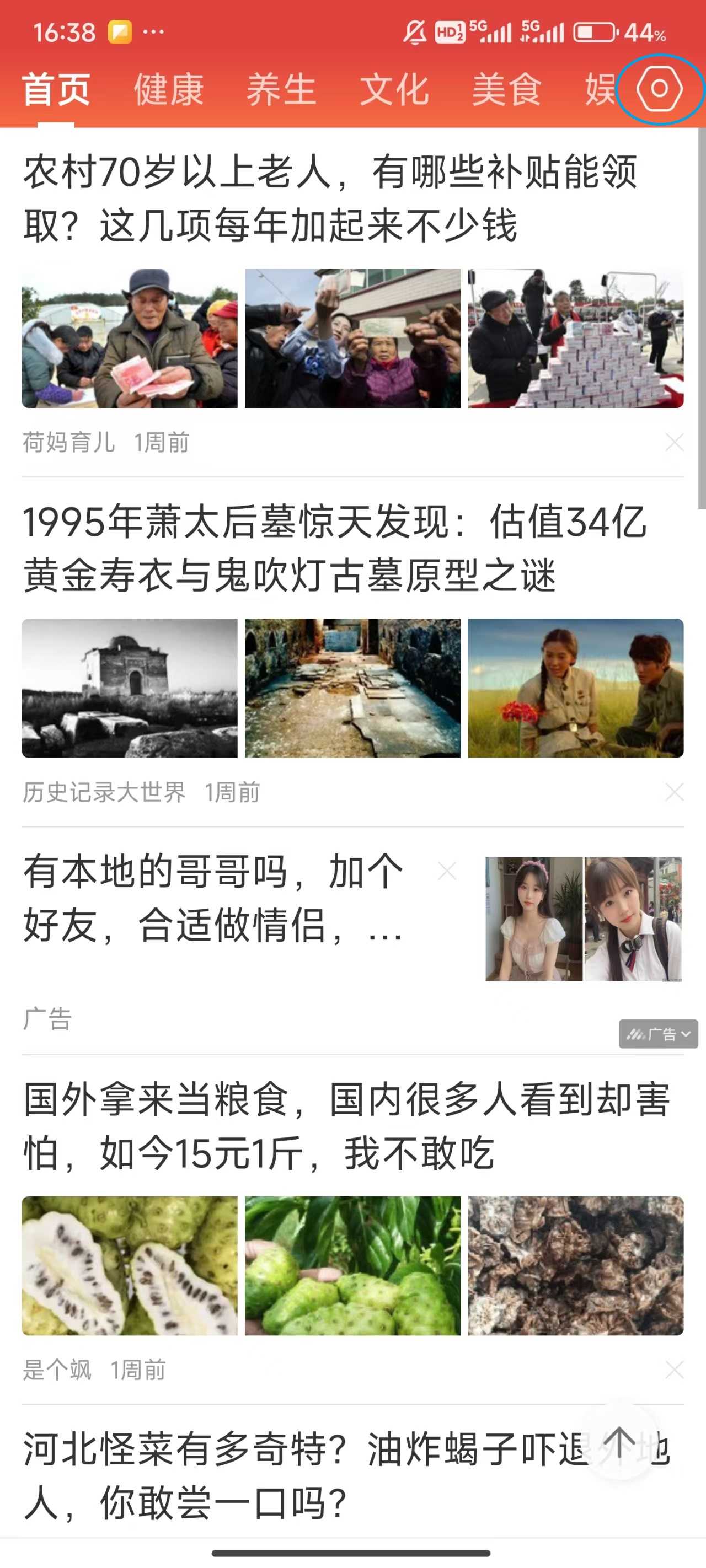
Task: Select the 文化 tab
Action: [394, 89]
